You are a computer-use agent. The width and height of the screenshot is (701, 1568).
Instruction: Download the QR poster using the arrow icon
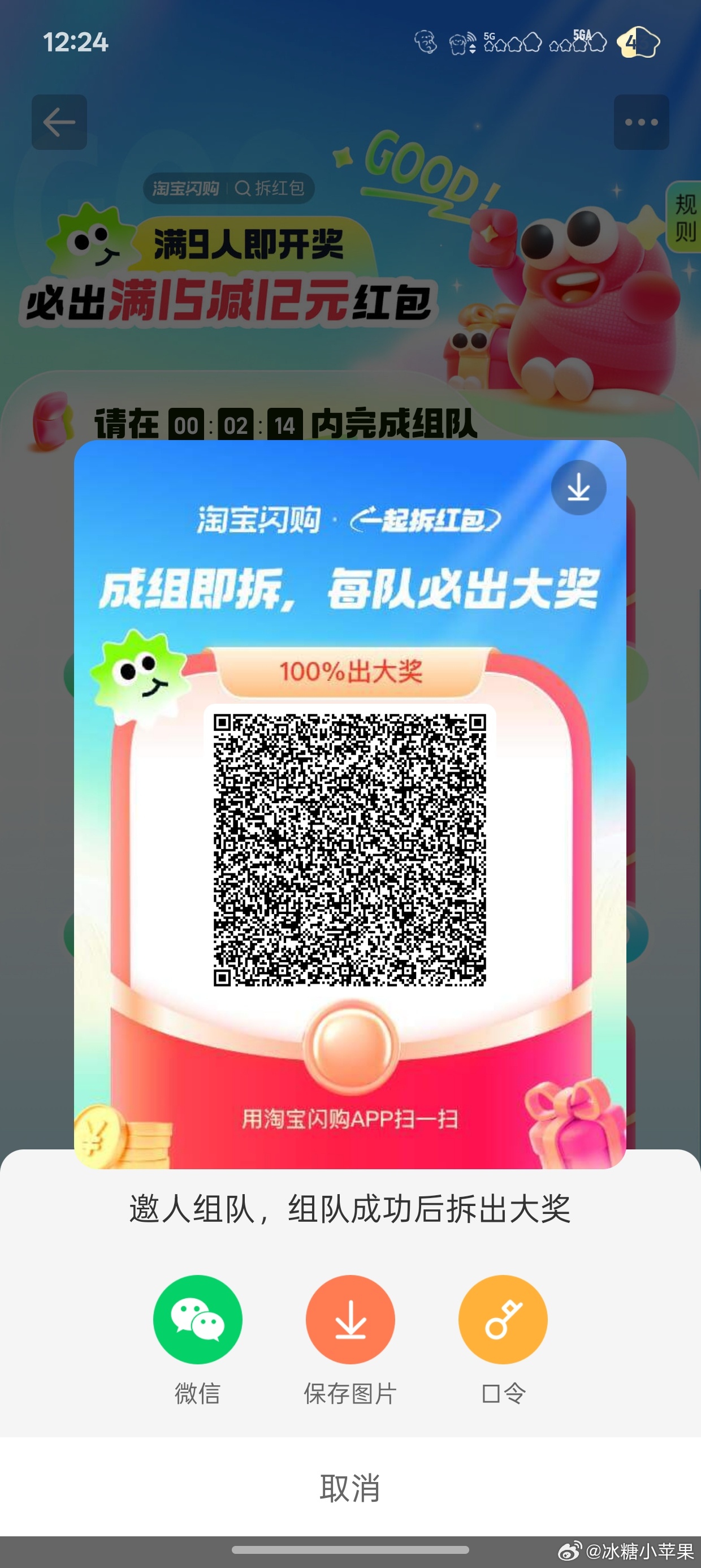(578, 488)
